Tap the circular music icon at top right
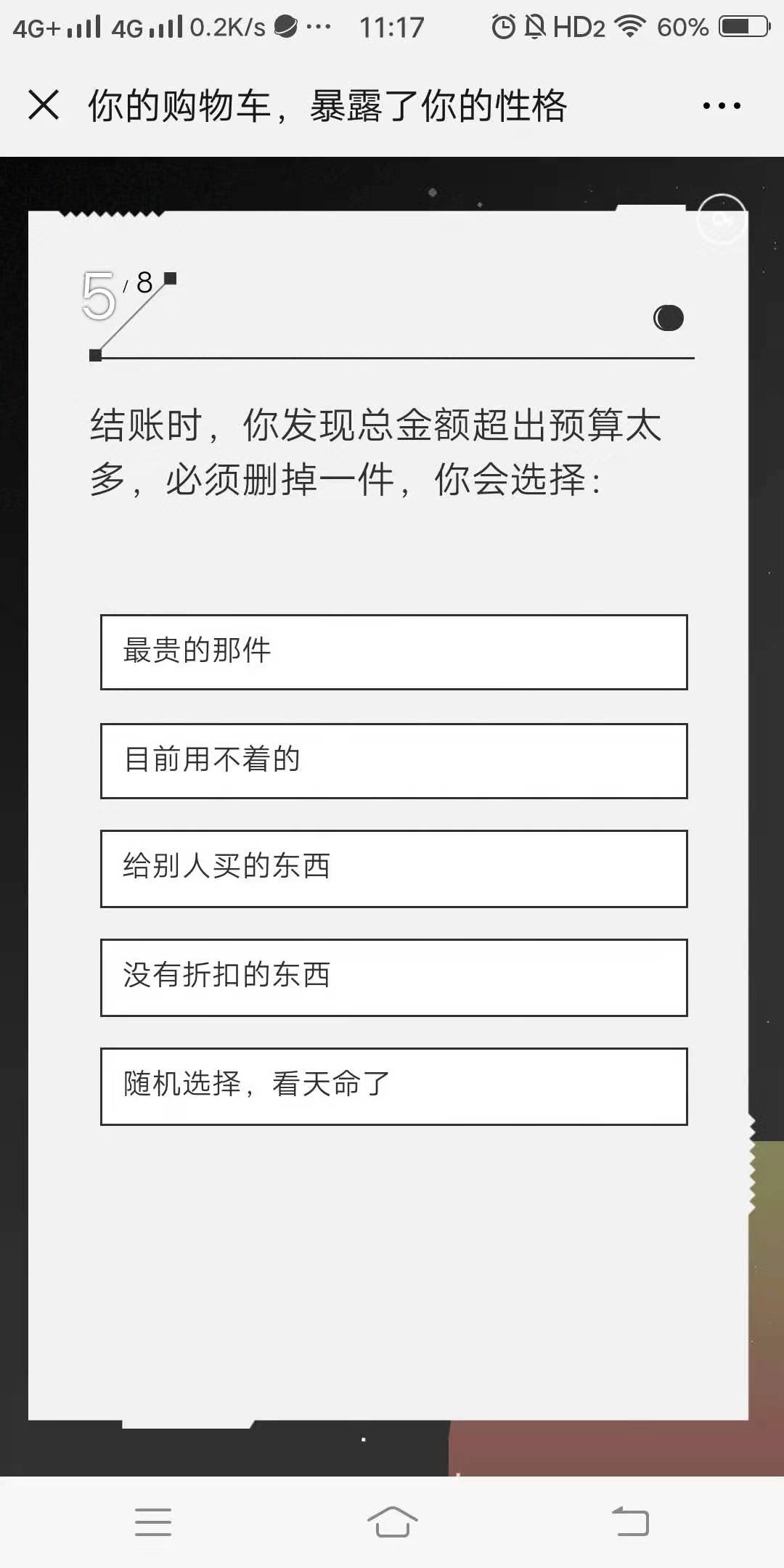 pyautogui.click(x=721, y=219)
